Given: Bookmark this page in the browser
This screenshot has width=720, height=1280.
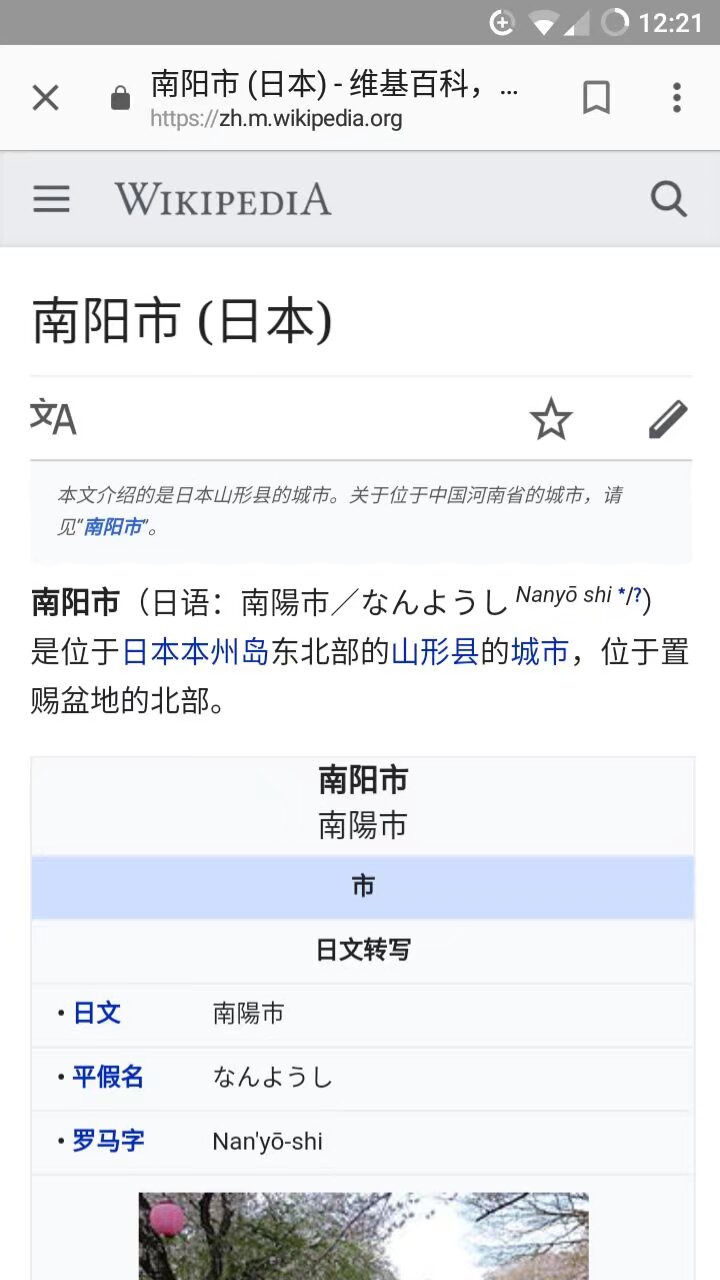Looking at the screenshot, I should pos(596,98).
